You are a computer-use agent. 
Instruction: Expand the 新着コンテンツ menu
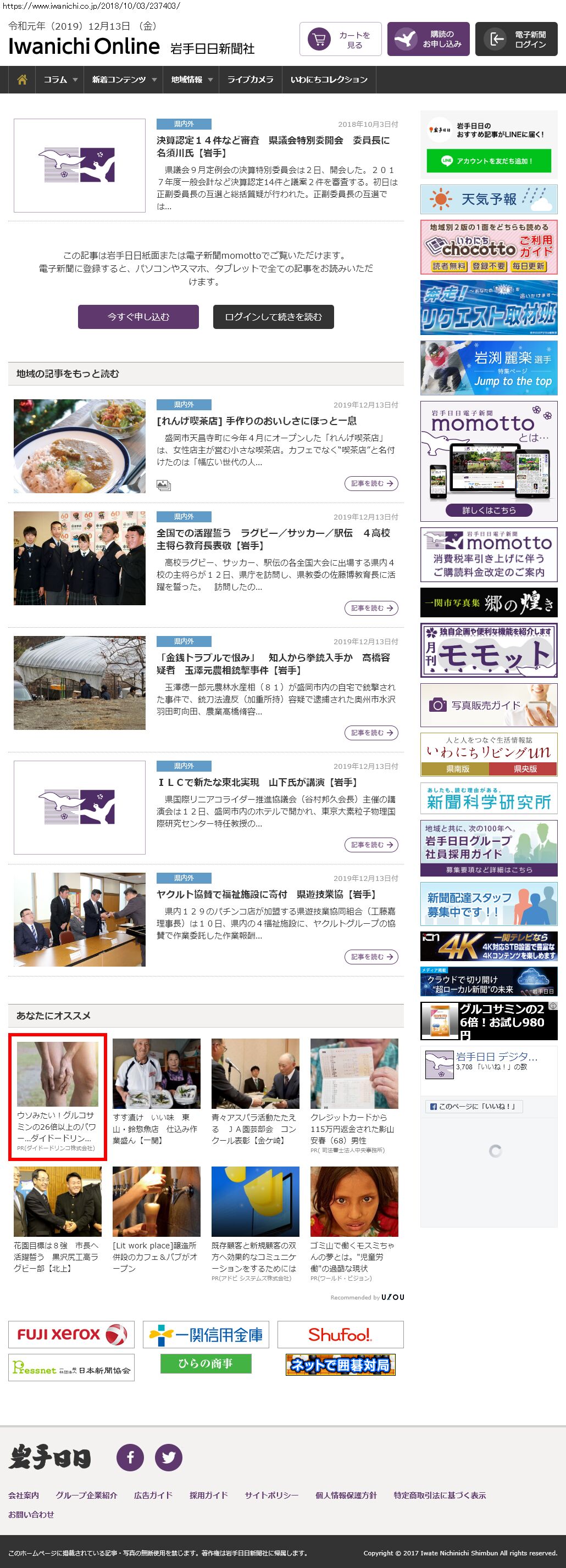pyautogui.click(x=124, y=80)
